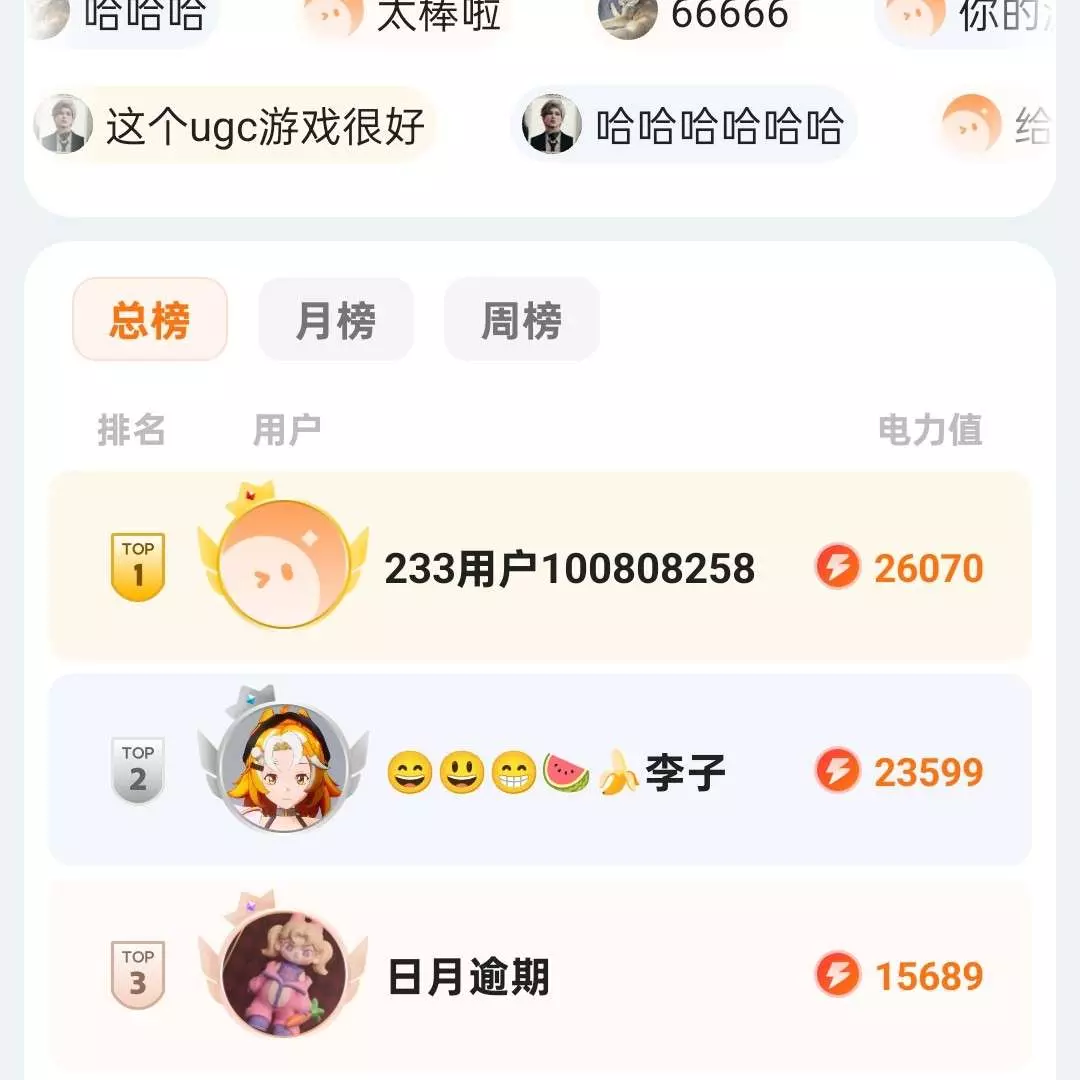Switch to the 总榜 tab
1080x1080 pixels.
coord(150,320)
